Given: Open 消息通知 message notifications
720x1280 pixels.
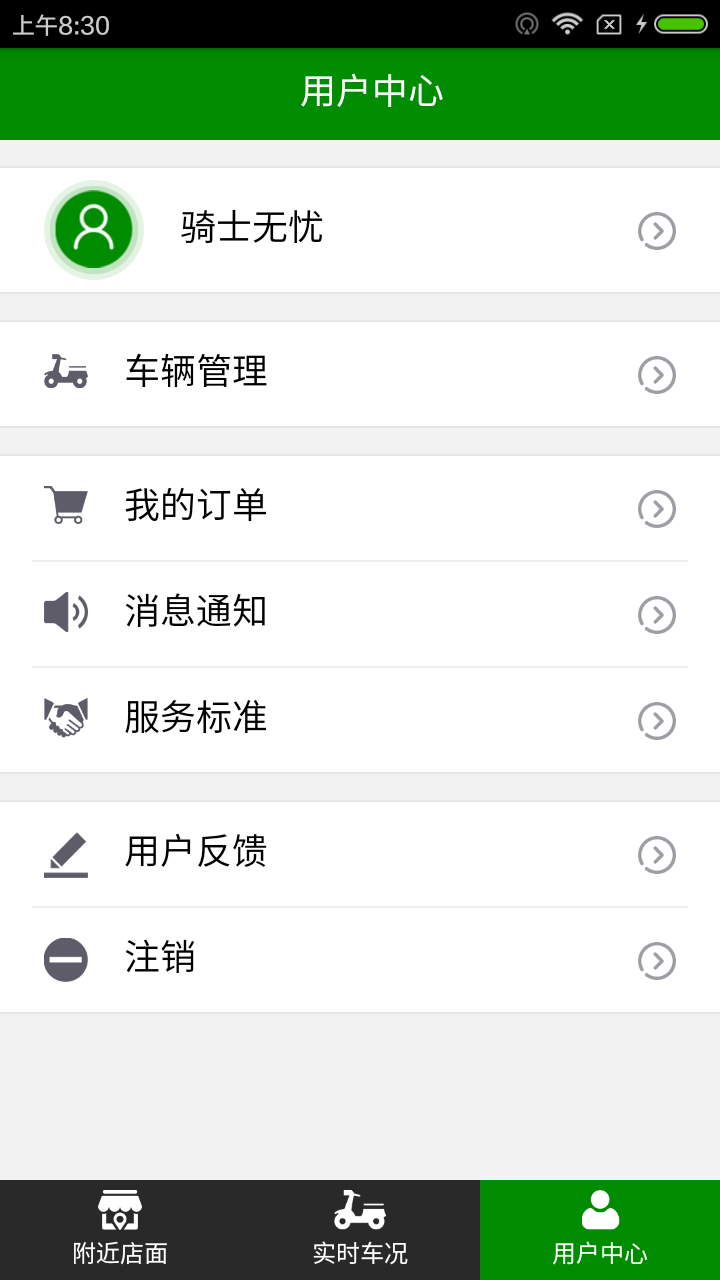Looking at the screenshot, I should 360,614.
